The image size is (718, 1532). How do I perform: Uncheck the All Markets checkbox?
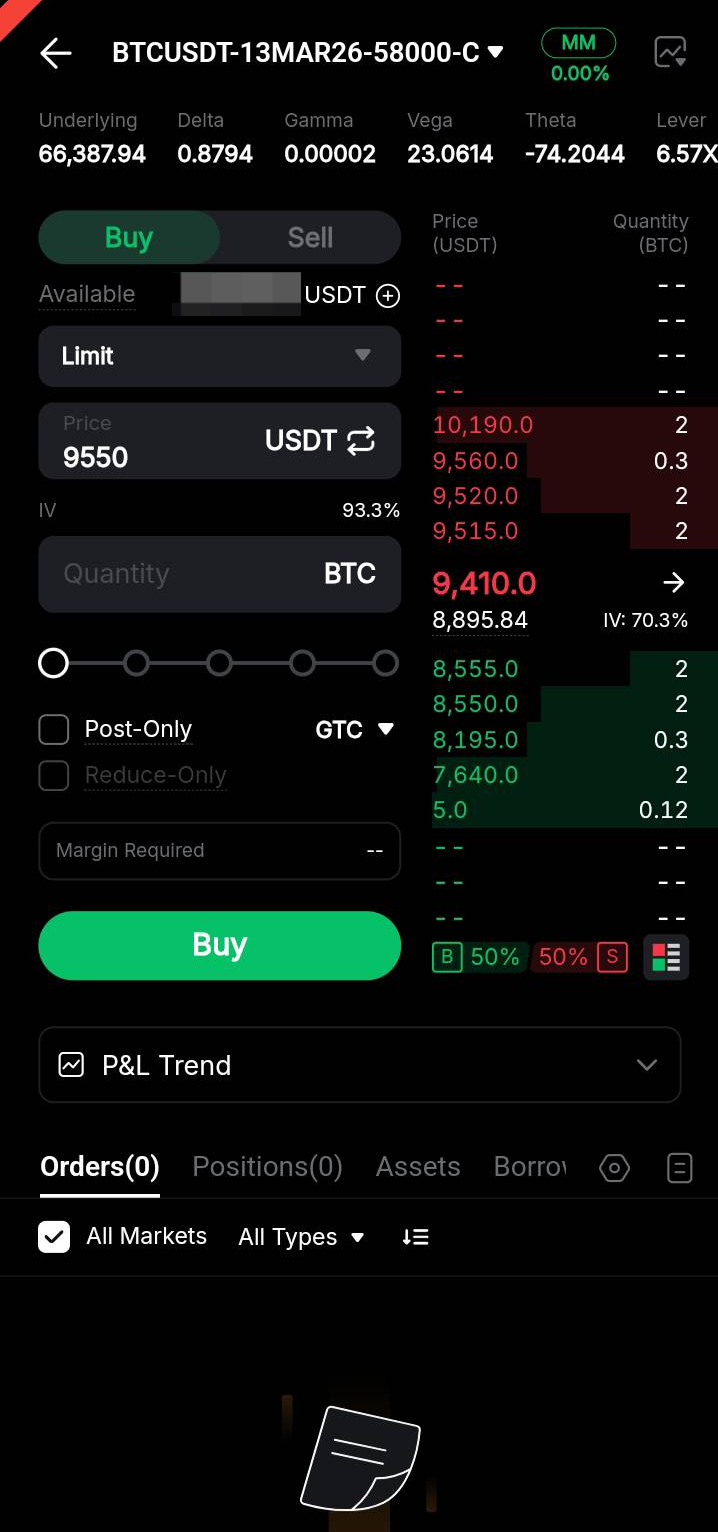tap(54, 1237)
